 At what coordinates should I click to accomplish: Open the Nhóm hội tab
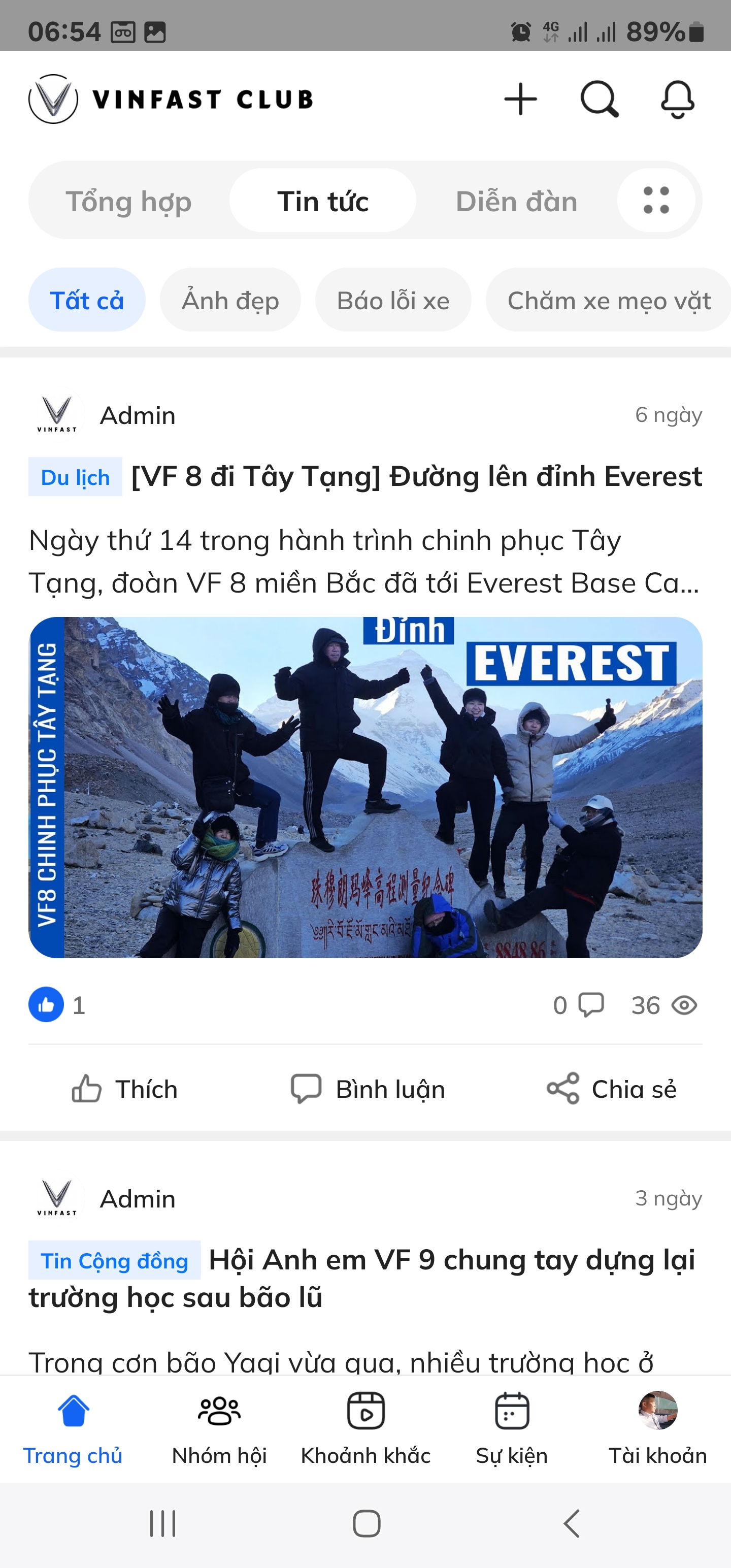[x=219, y=1428]
